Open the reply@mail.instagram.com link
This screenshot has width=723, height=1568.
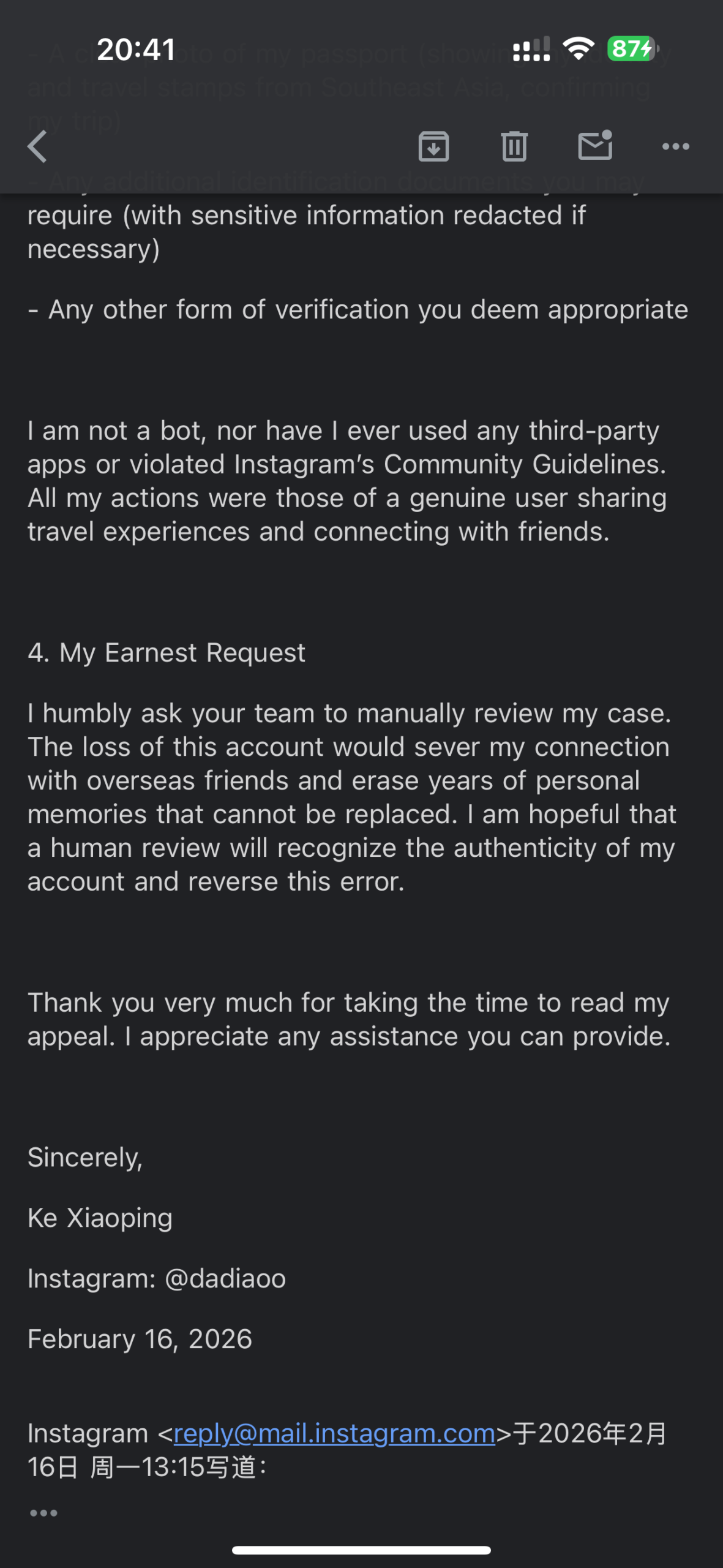334,1434
